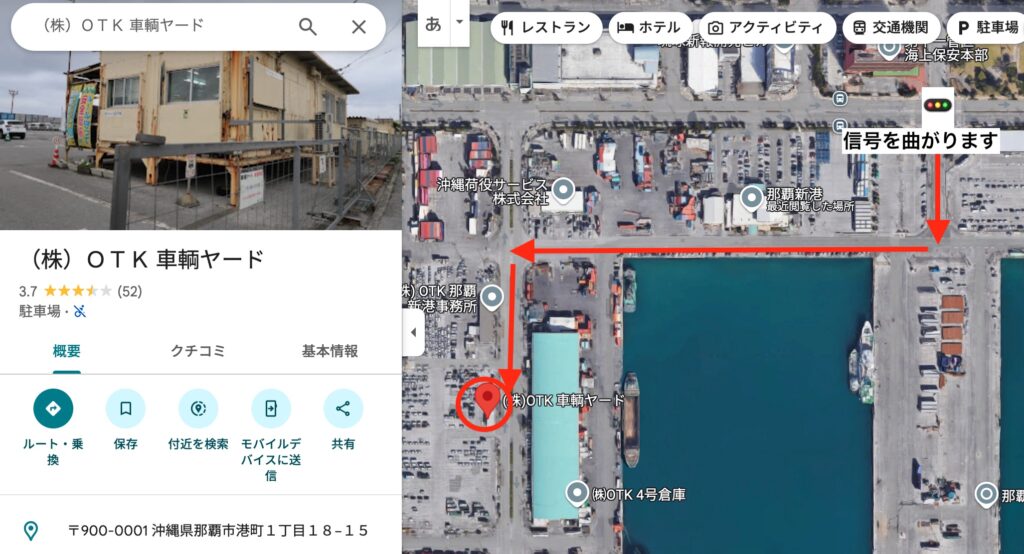Share this place with 共有

pos(343,409)
